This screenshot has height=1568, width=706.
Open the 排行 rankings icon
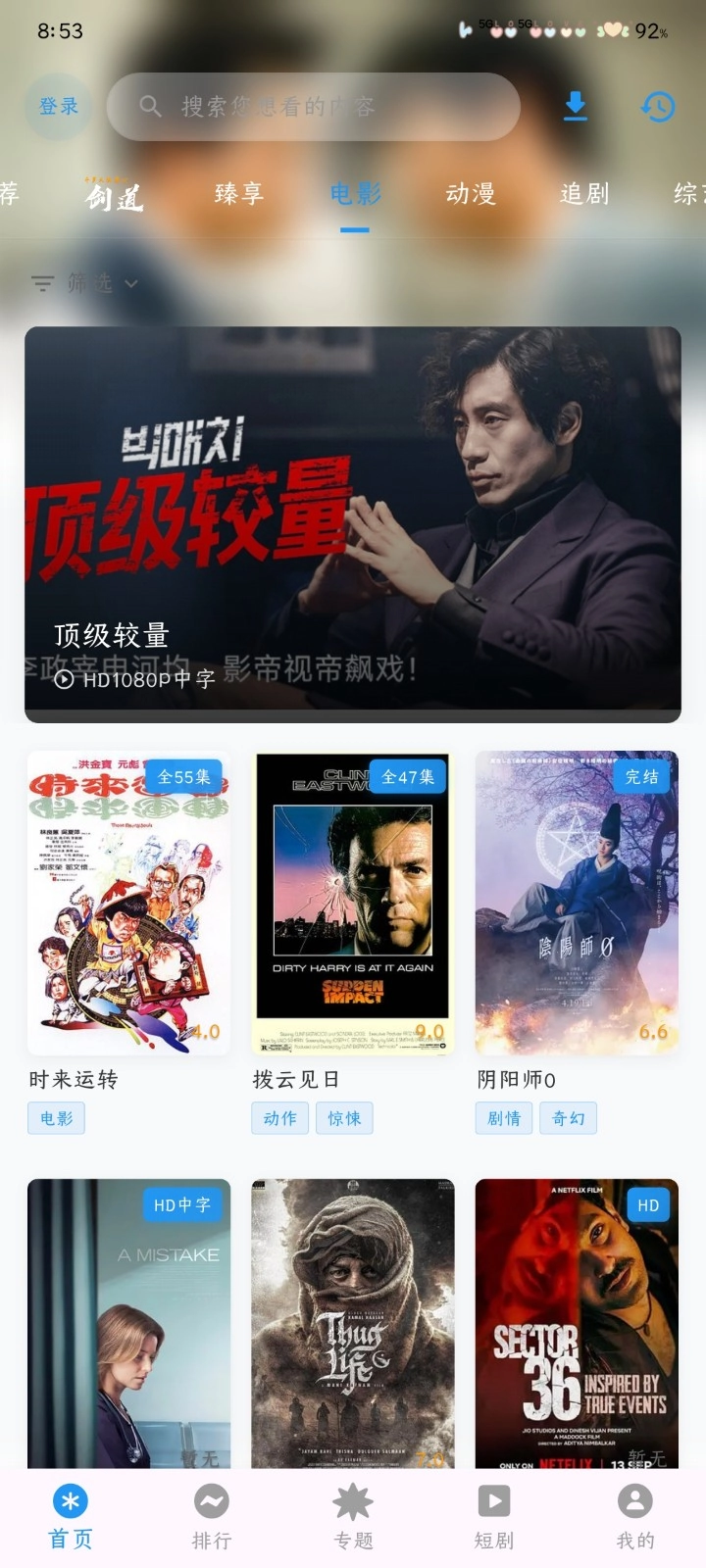pos(212,1500)
